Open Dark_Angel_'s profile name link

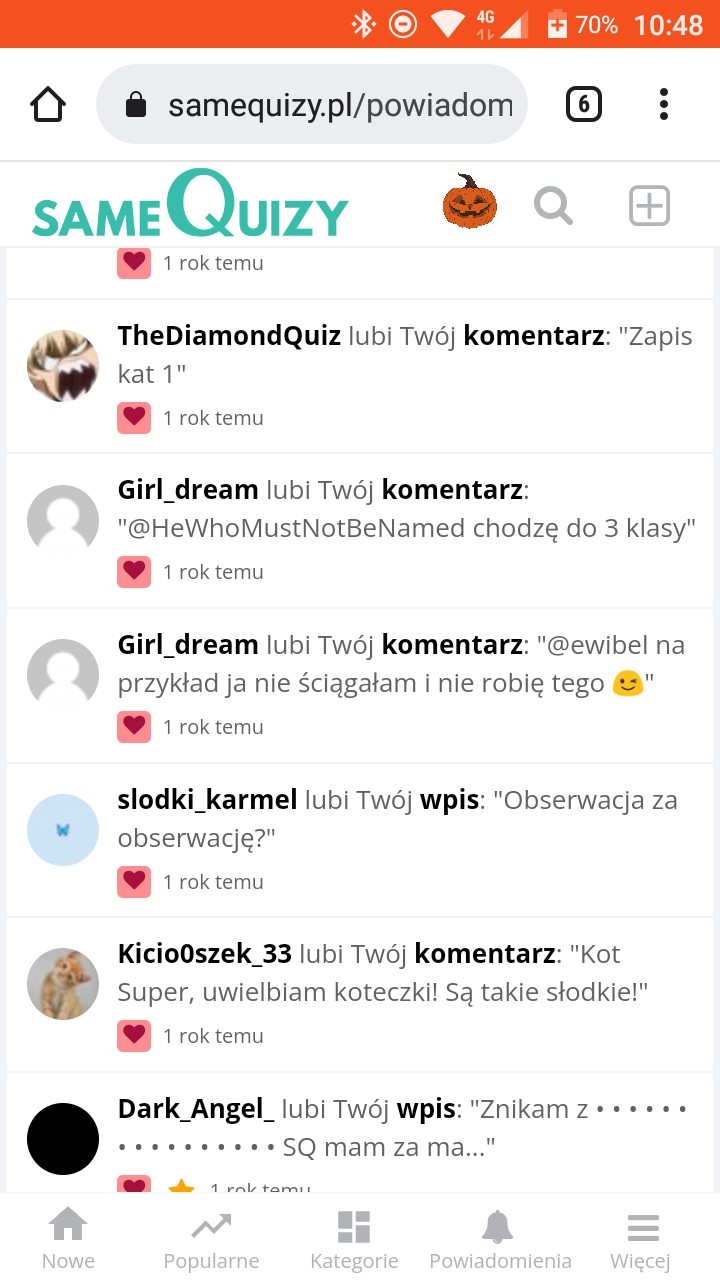tap(196, 1109)
